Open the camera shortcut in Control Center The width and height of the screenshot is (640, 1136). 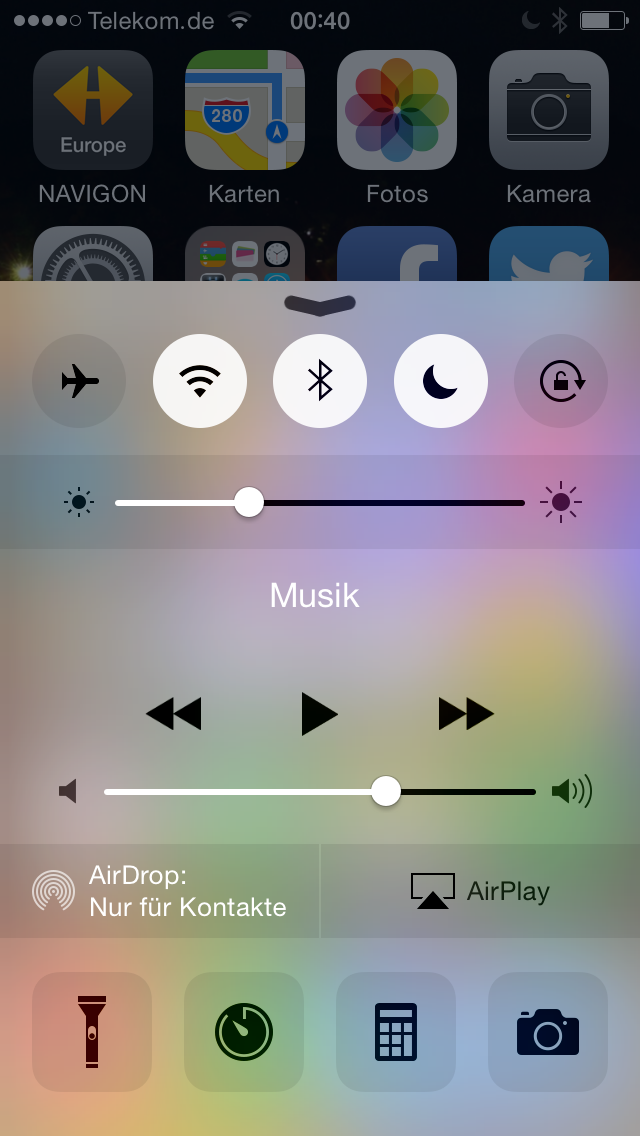(548, 1032)
